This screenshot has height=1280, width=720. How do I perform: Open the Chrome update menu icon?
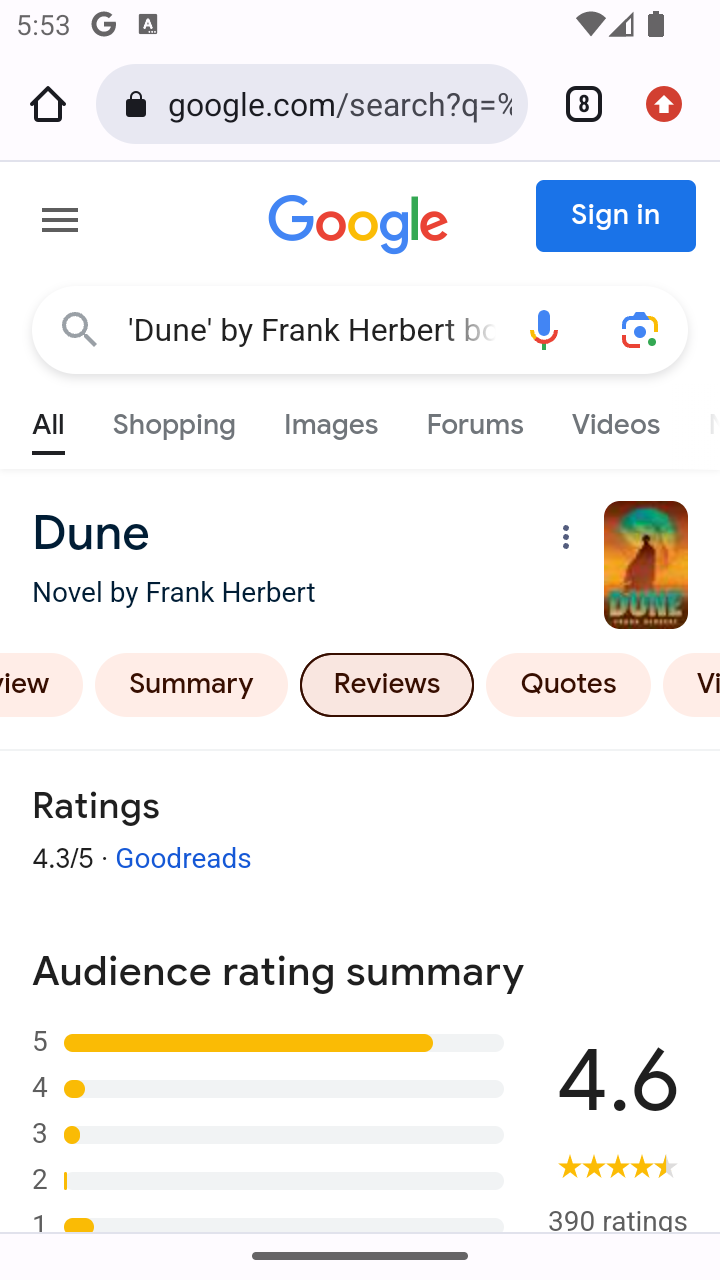coord(664,104)
